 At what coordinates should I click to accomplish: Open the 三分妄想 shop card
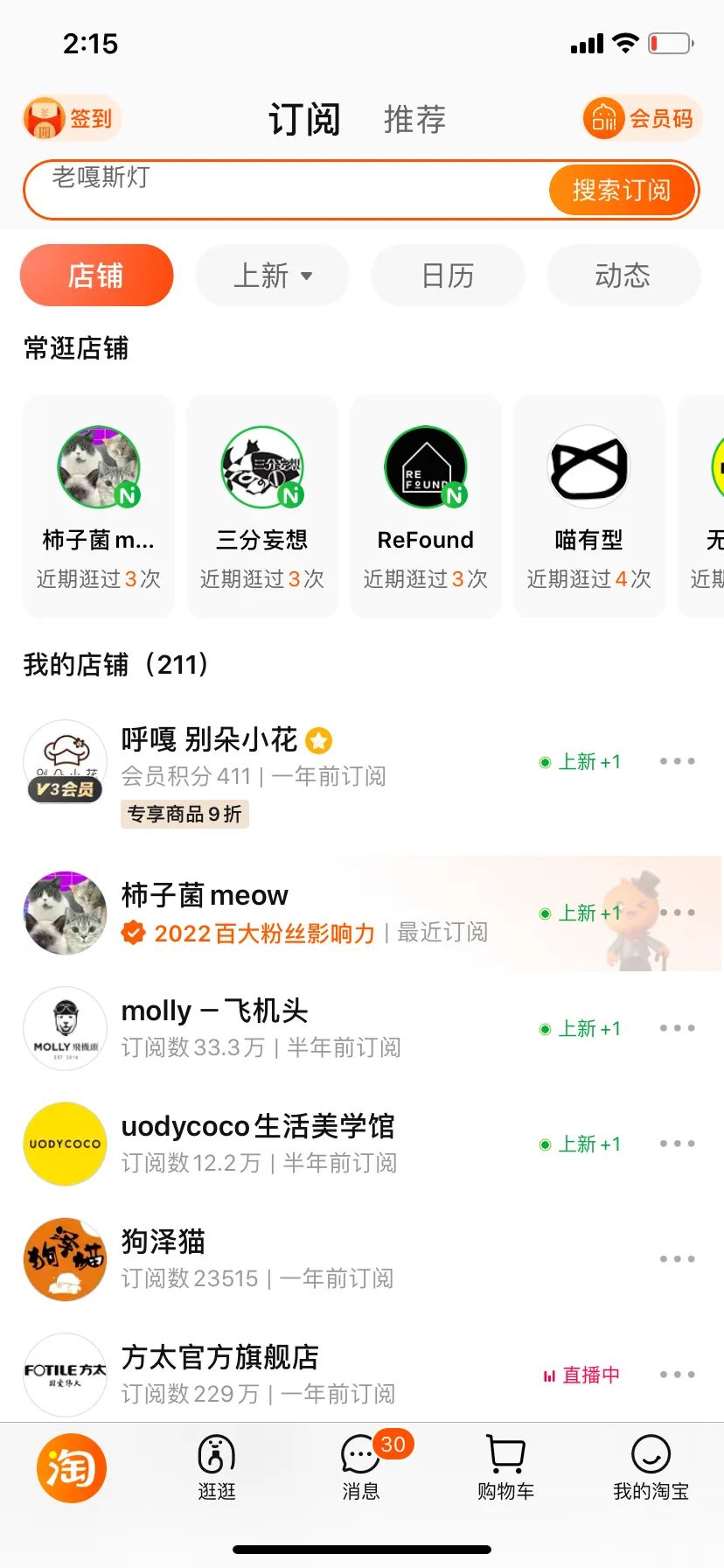262,506
